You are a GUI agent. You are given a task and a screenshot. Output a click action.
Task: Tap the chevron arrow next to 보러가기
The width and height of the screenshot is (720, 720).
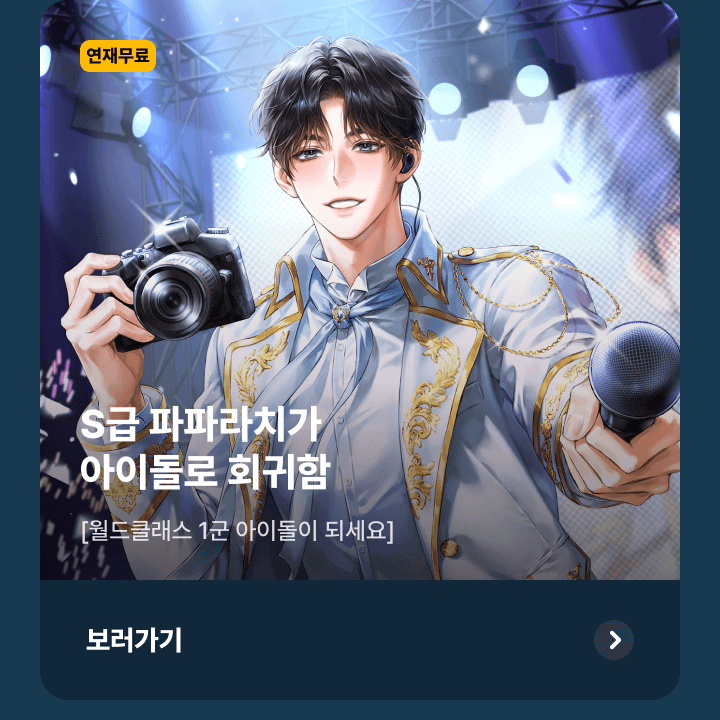pos(614,640)
